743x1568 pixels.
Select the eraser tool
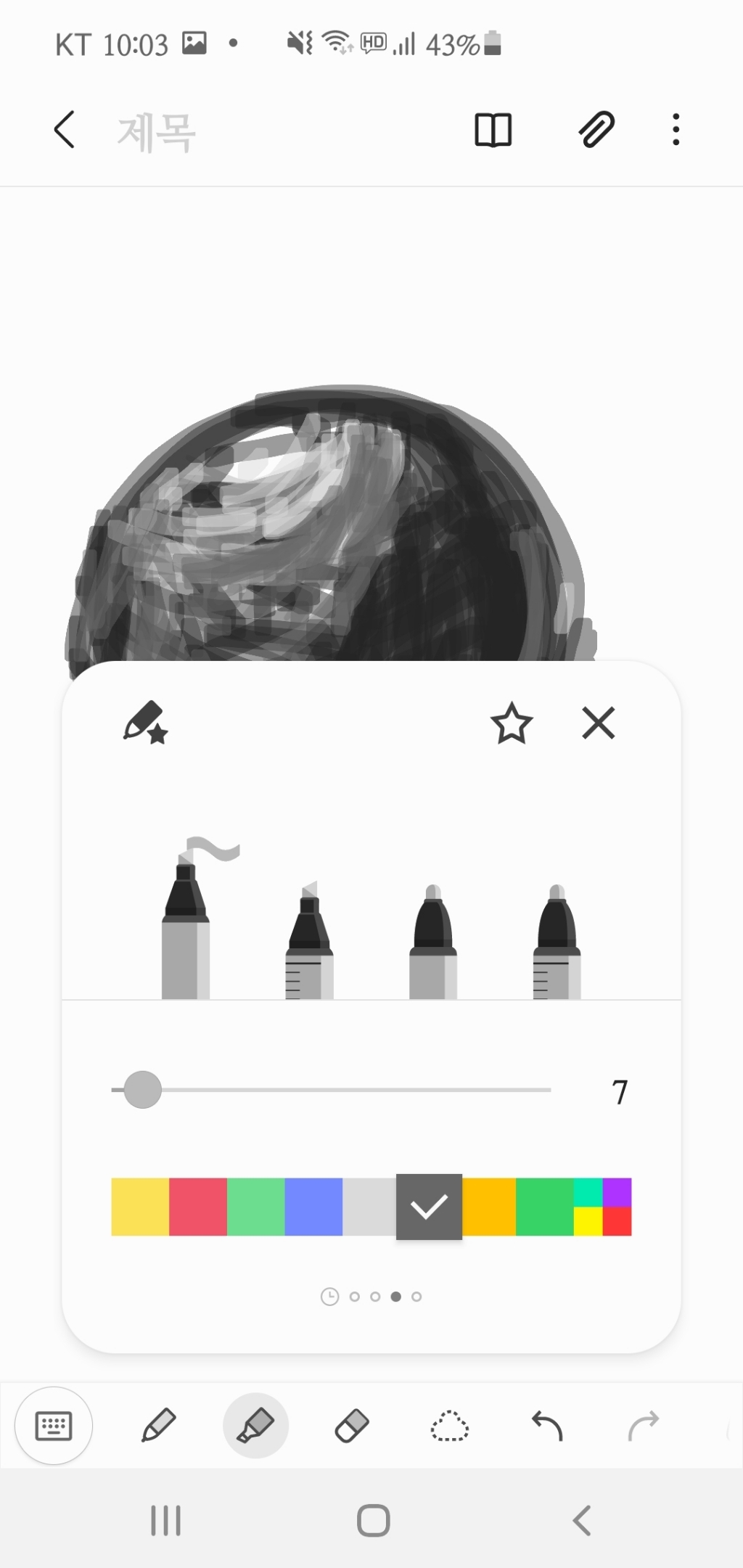pyautogui.click(x=352, y=1426)
